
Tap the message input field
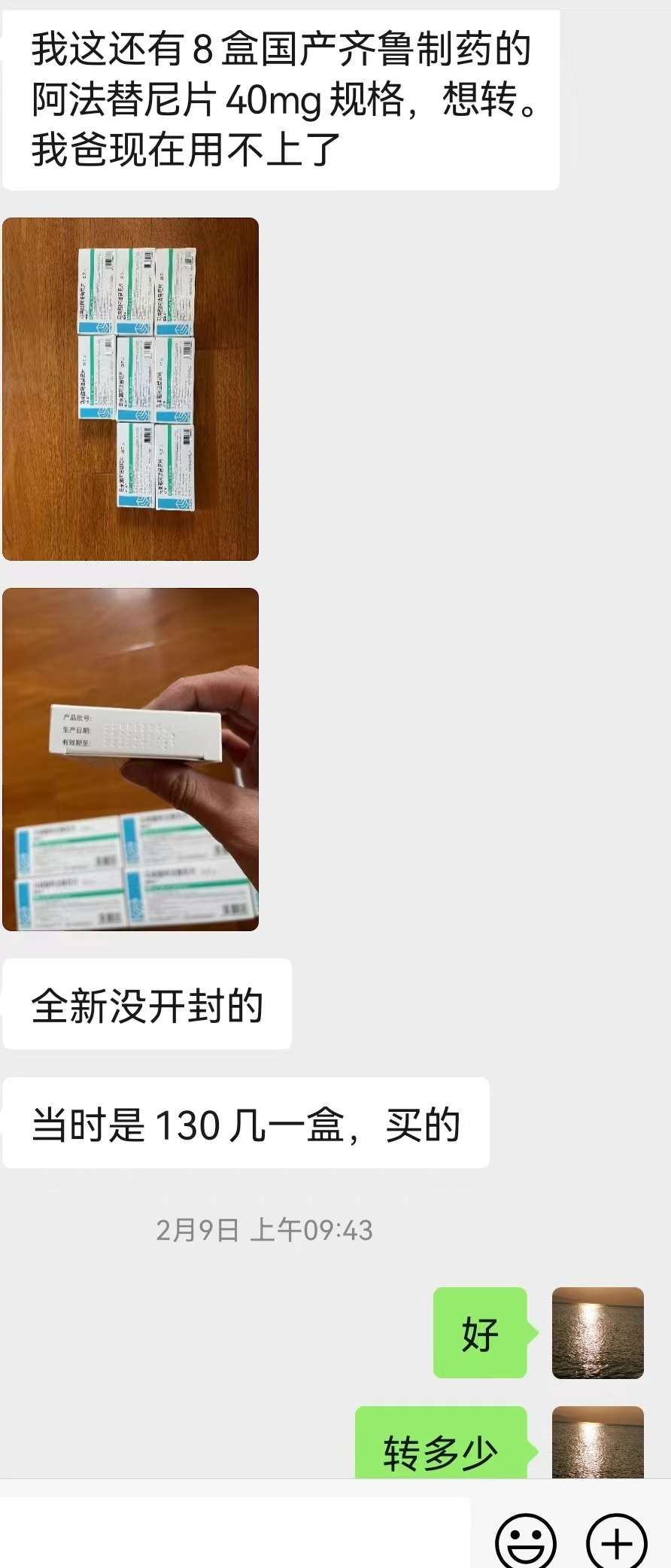[x=235, y=1533]
